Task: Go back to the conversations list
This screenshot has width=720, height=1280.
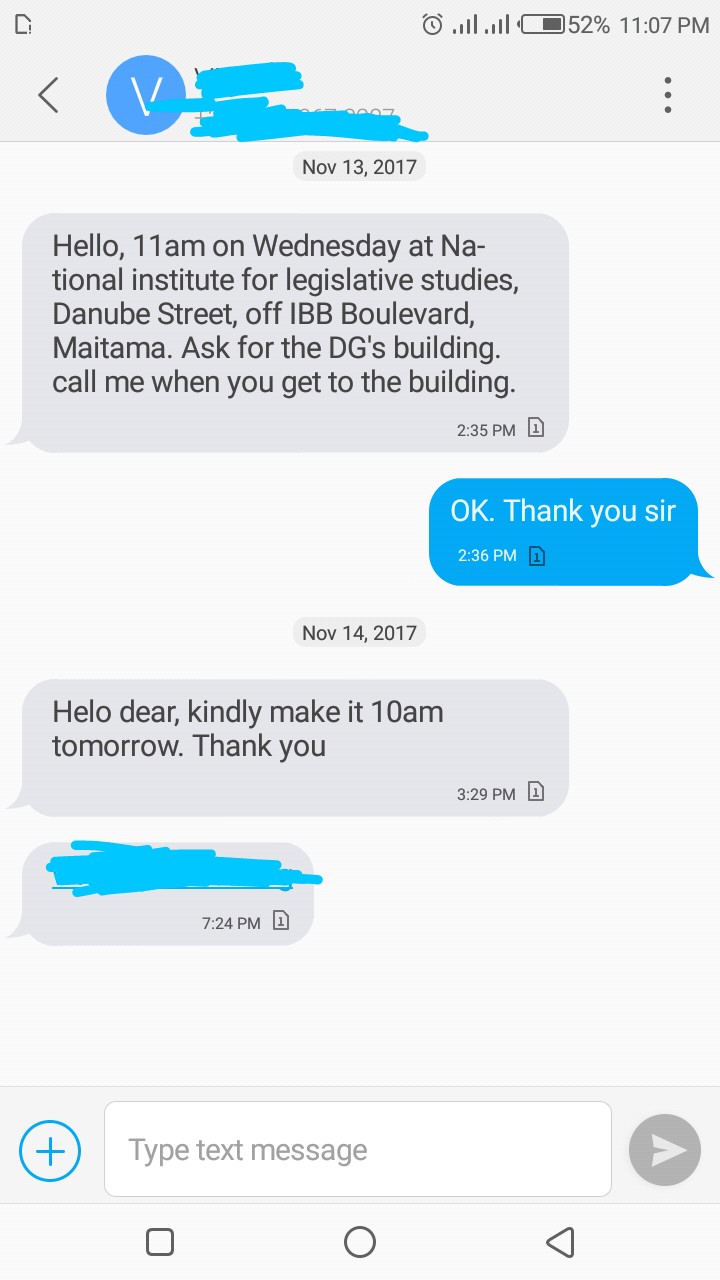Action: 48,95
